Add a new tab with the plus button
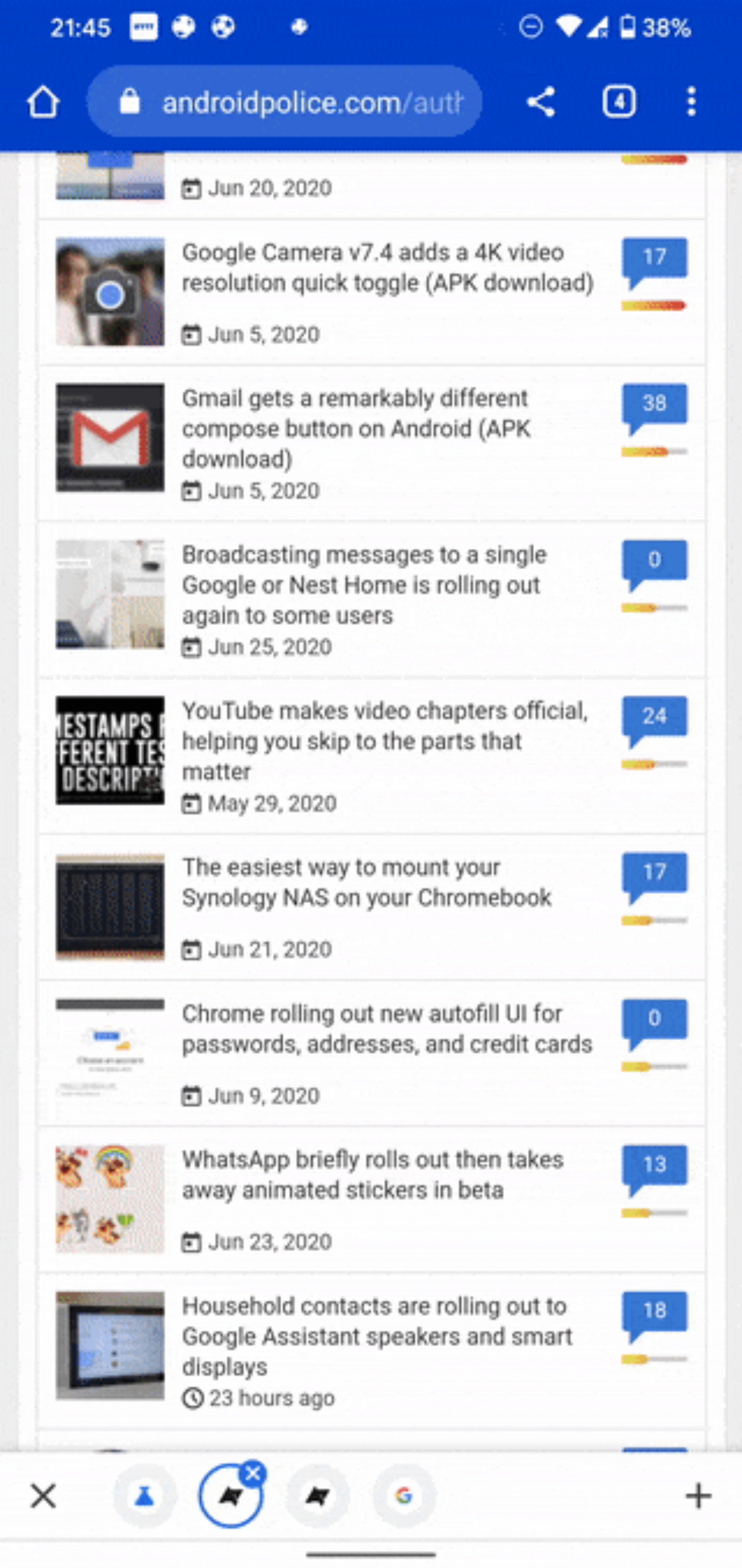742x1568 pixels. point(698,1496)
